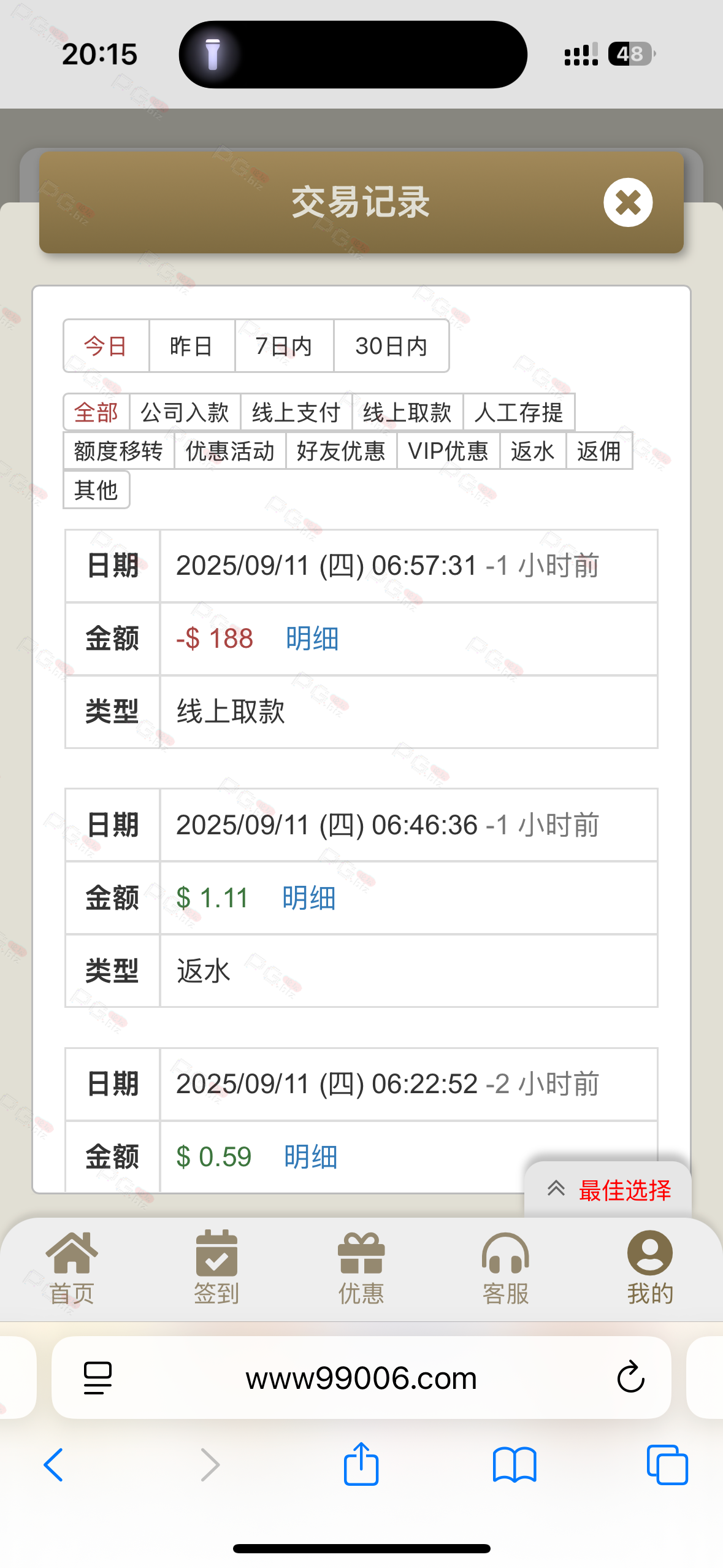This screenshot has height=1568, width=723.
Task: Switch to the 7日内 date range
Action: (284, 346)
